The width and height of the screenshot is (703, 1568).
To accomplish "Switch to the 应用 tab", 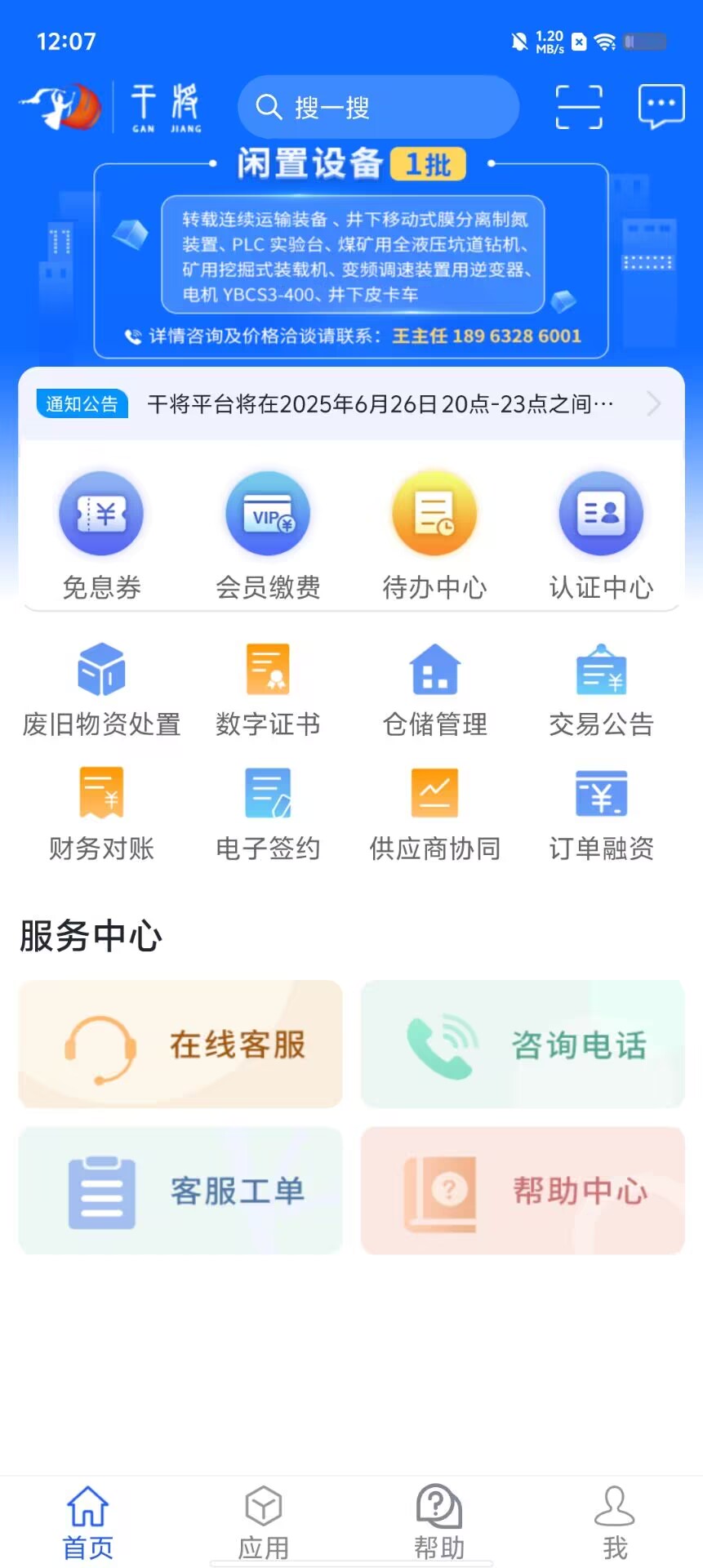I will [x=264, y=1522].
